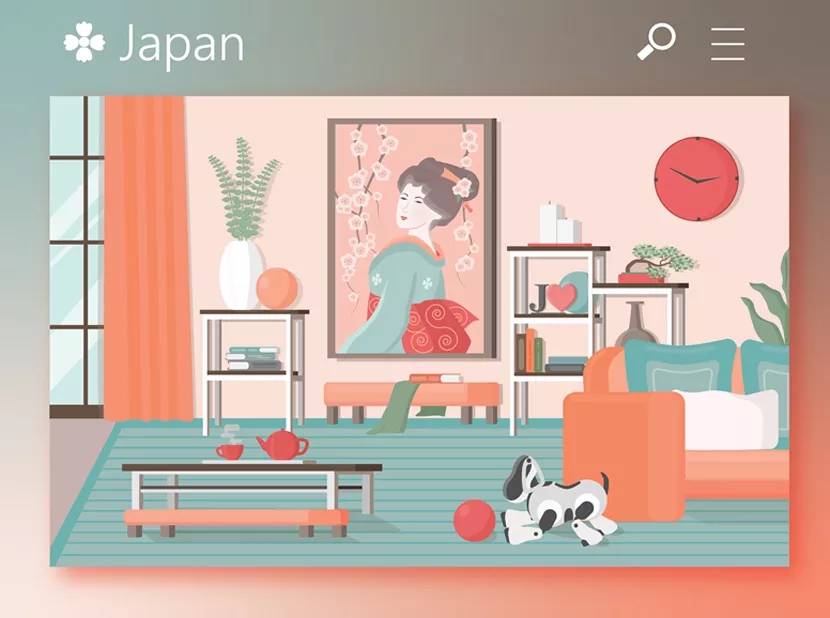Open the hamburger menu
830x618 pixels.
tap(727, 43)
